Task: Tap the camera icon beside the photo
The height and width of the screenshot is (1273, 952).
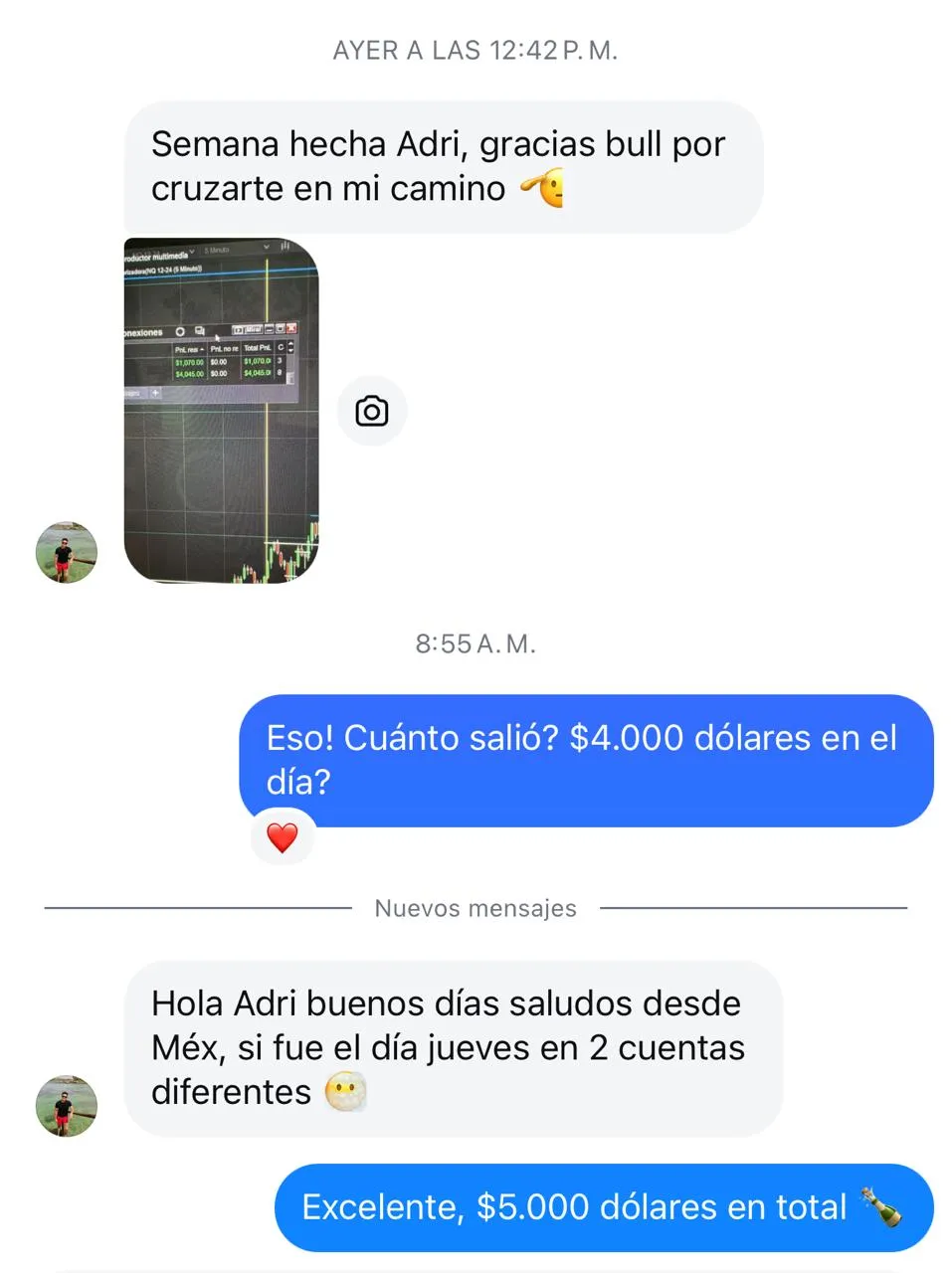Action: [372, 411]
